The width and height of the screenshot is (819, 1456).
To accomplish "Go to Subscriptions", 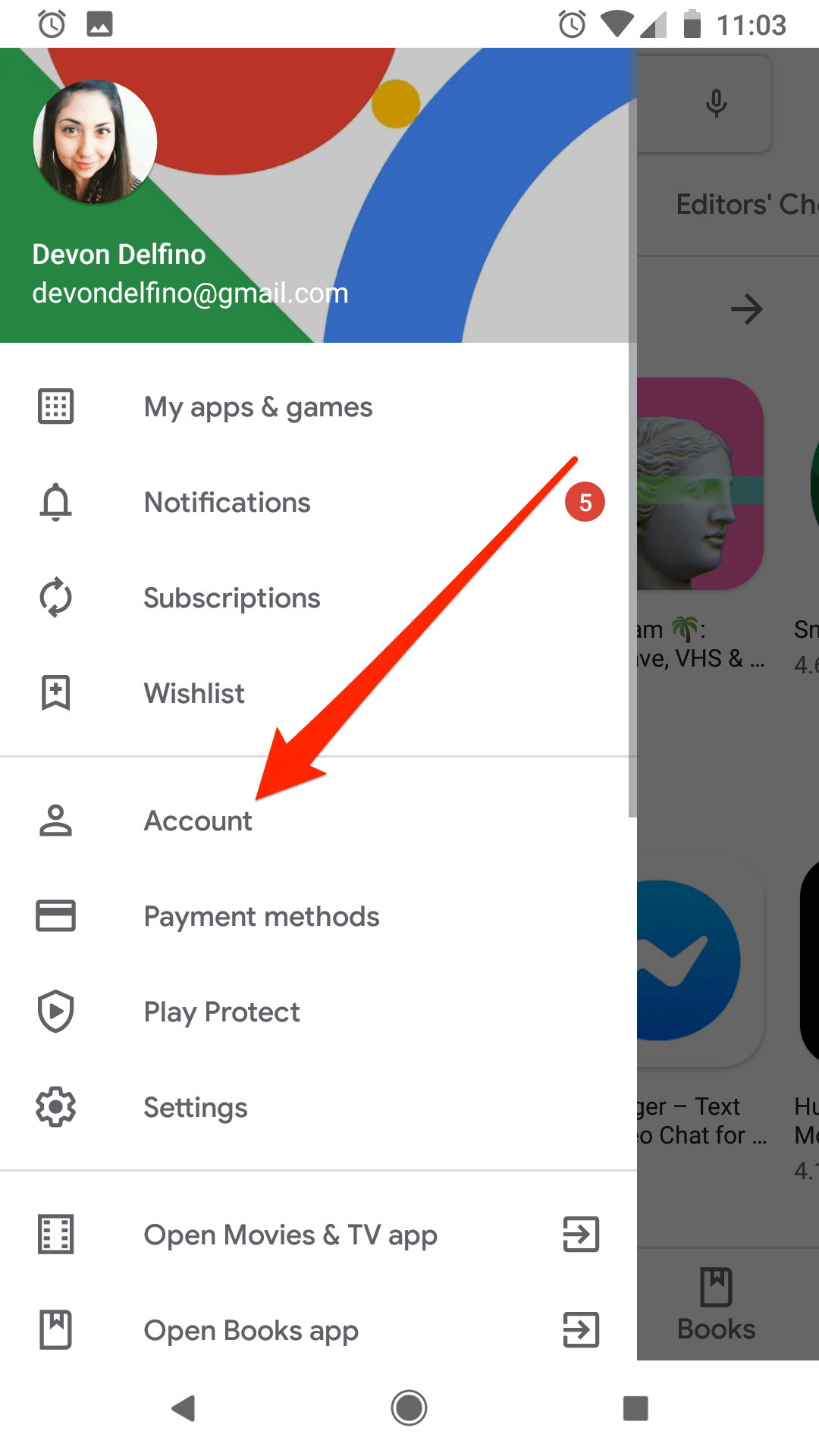I will [x=232, y=598].
